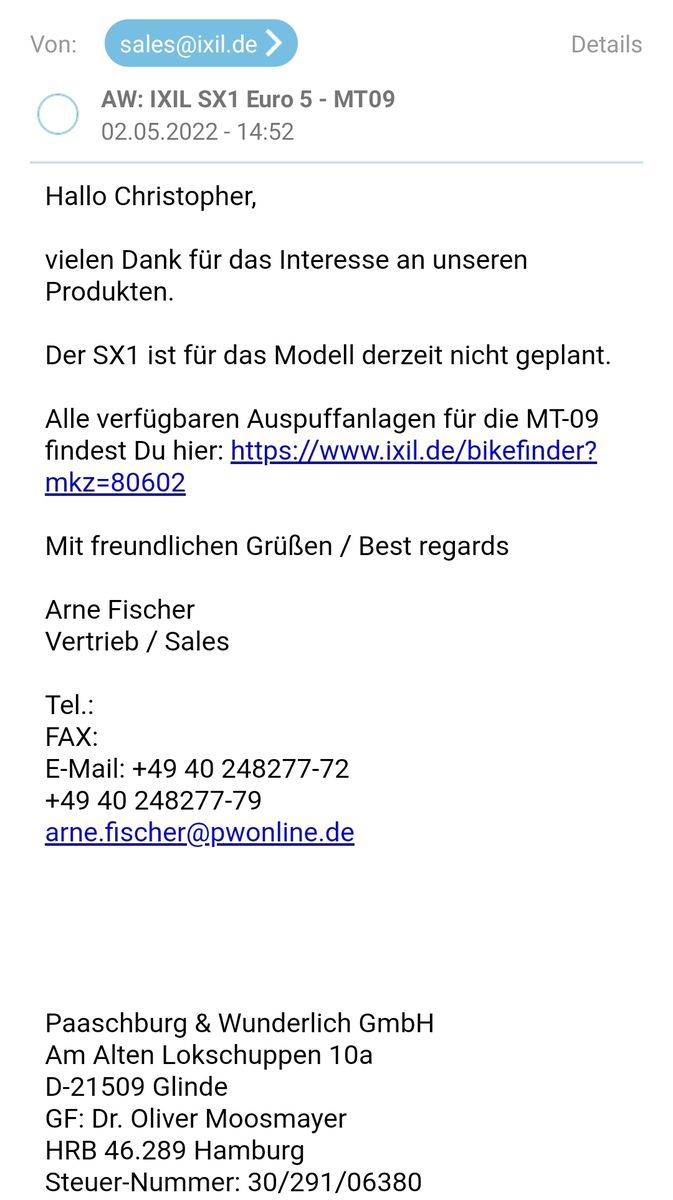Screen dimensions: 673x1200
Task: Tap the circle marker beside the subject
Action: click(x=58, y=115)
